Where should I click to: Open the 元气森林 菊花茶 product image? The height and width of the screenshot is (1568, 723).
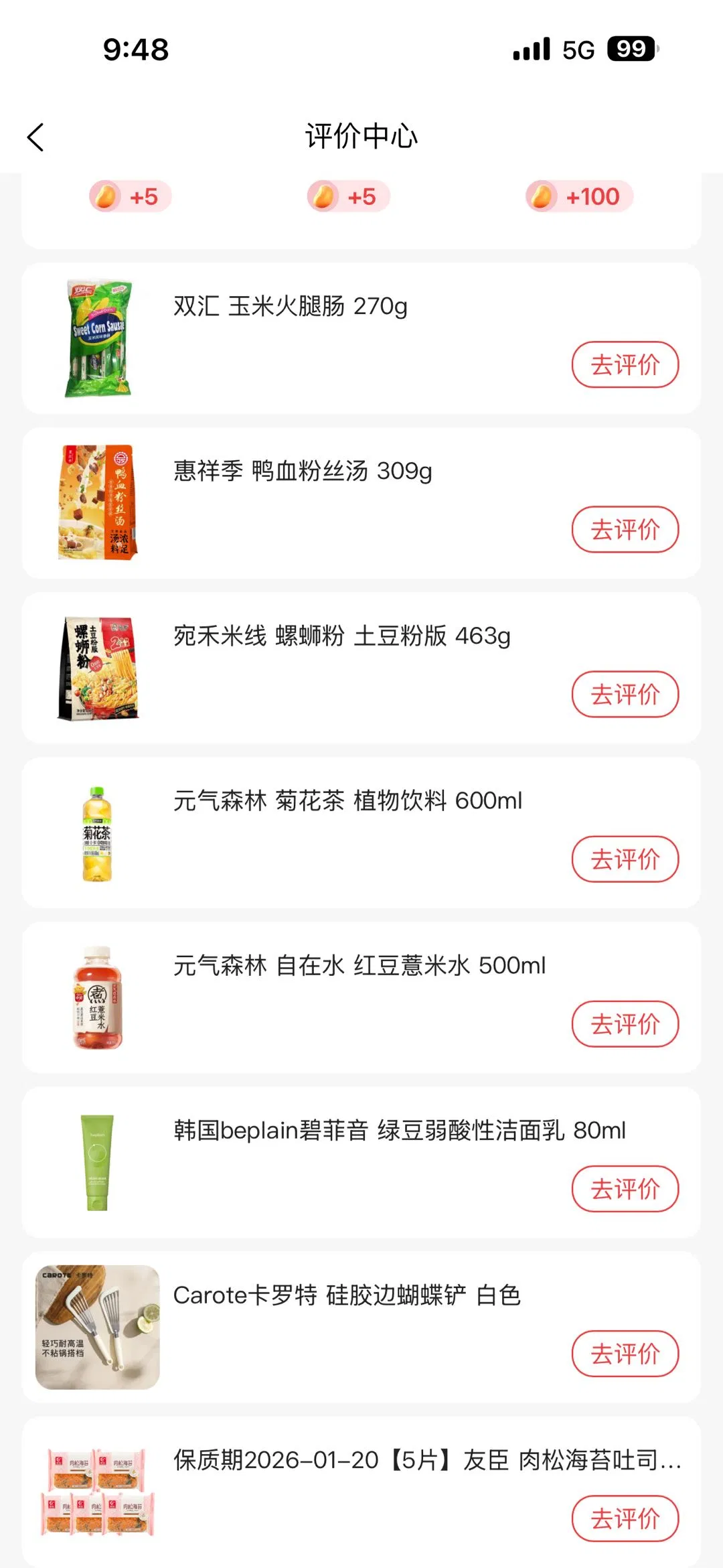pyautogui.click(x=98, y=833)
